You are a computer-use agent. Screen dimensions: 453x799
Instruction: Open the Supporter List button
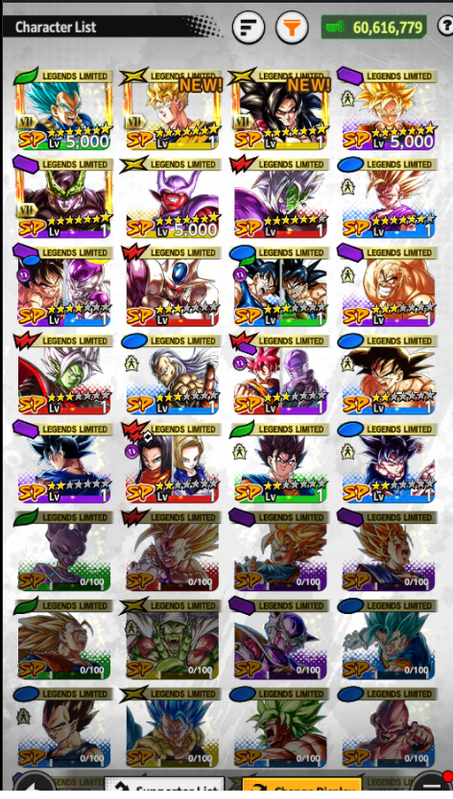pos(164,788)
